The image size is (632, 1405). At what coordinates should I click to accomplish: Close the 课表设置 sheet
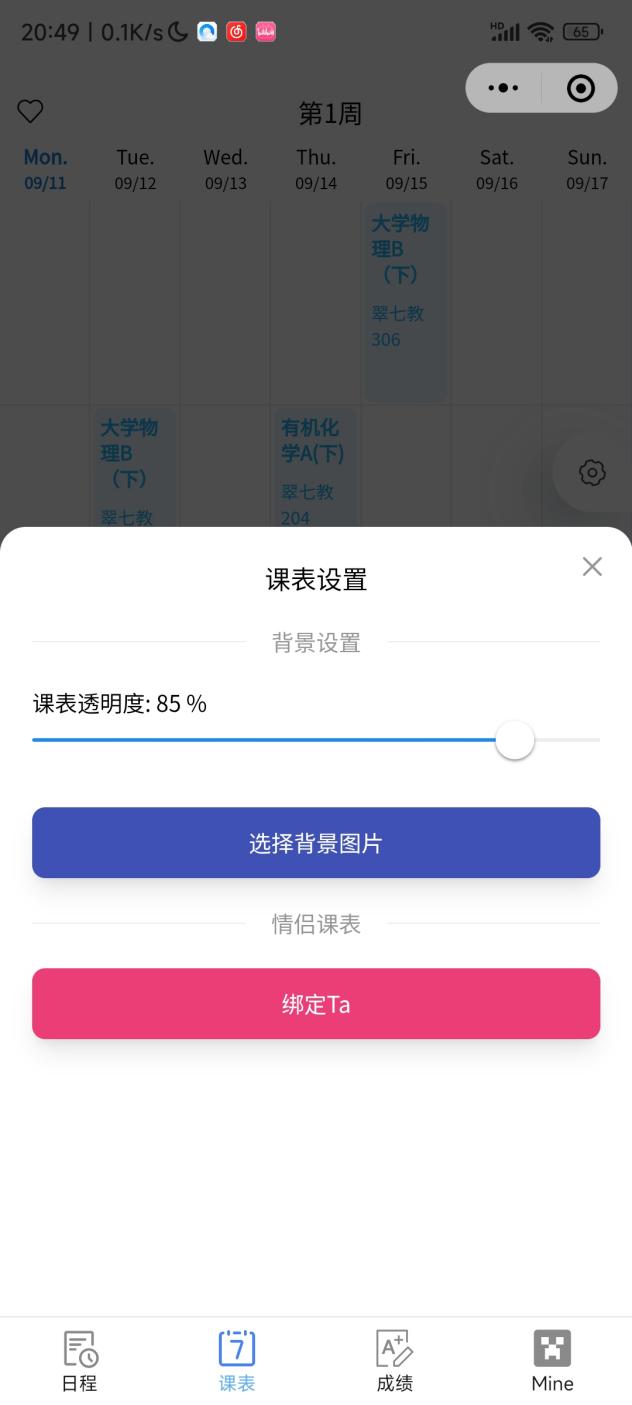tap(592, 567)
